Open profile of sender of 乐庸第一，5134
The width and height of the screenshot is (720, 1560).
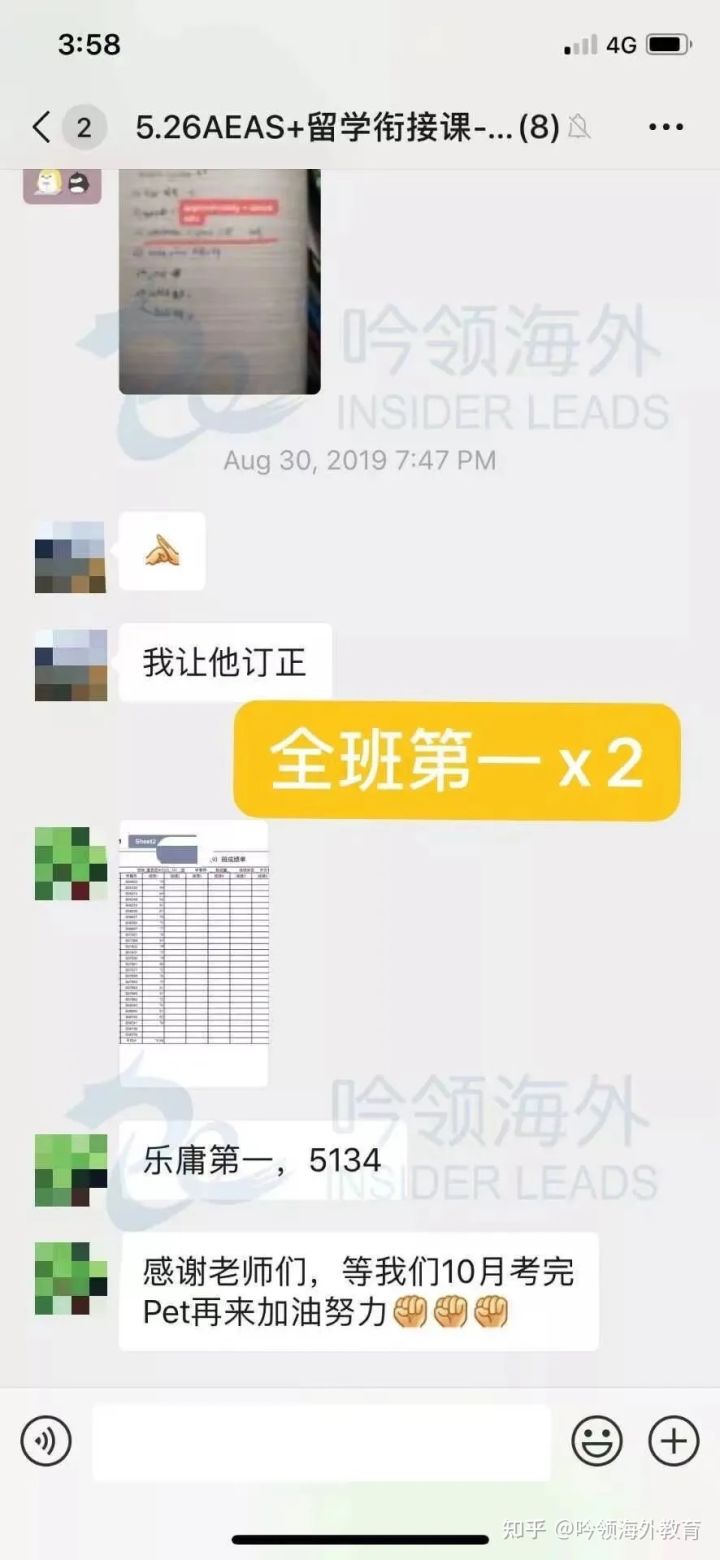click(x=70, y=1170)
